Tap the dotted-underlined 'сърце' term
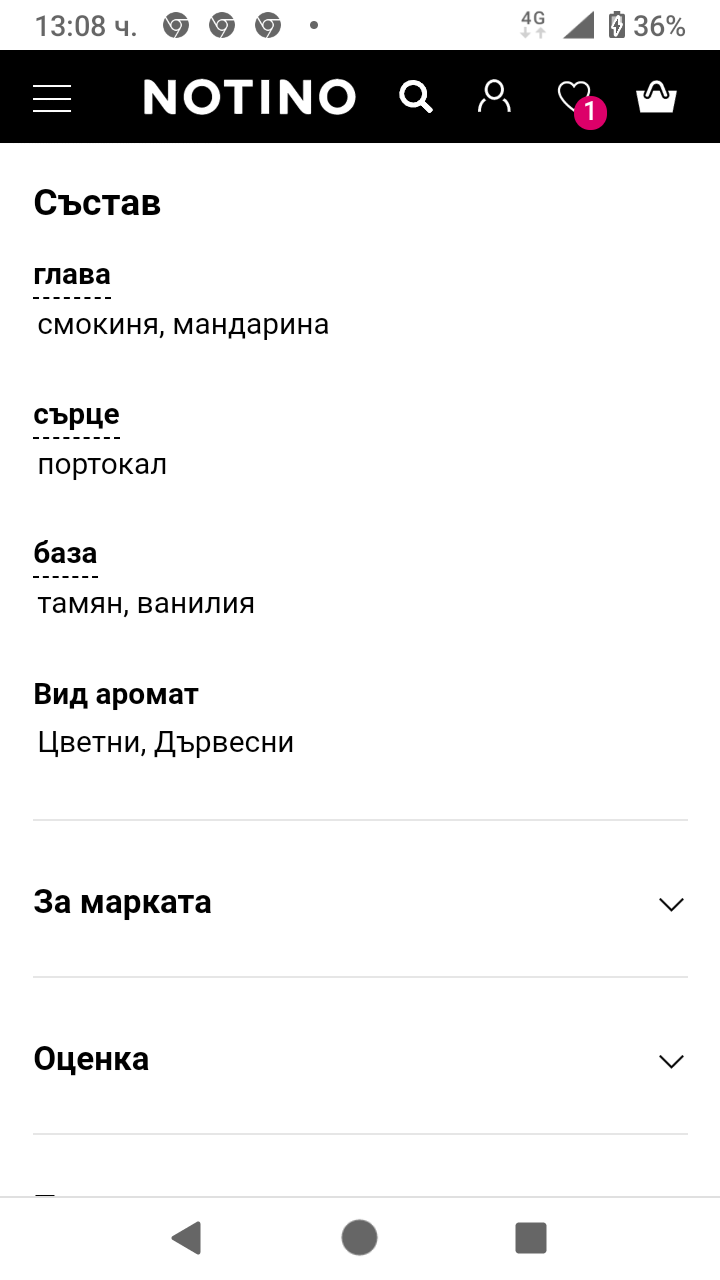 coord(76,416)
